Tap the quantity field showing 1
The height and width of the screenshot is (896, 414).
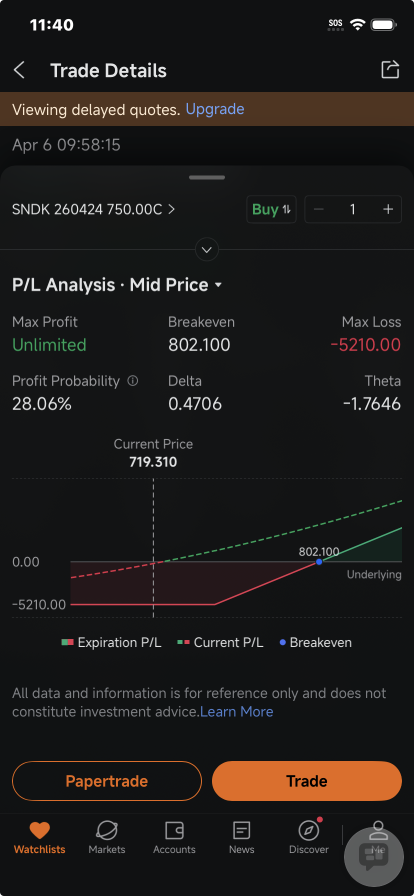[x=353, y=209]
